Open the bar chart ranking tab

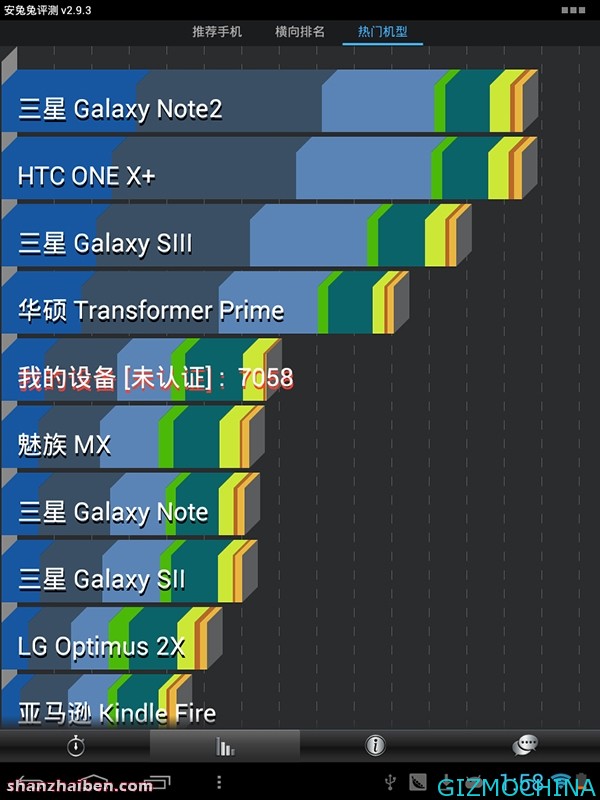coord(225,746)
